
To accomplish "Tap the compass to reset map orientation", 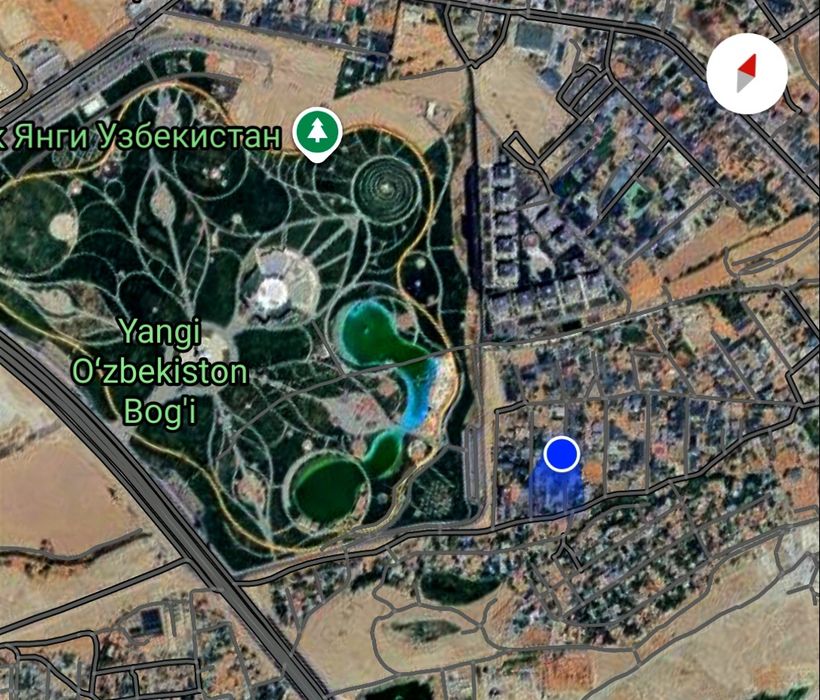I will click(x=746, y=74).
